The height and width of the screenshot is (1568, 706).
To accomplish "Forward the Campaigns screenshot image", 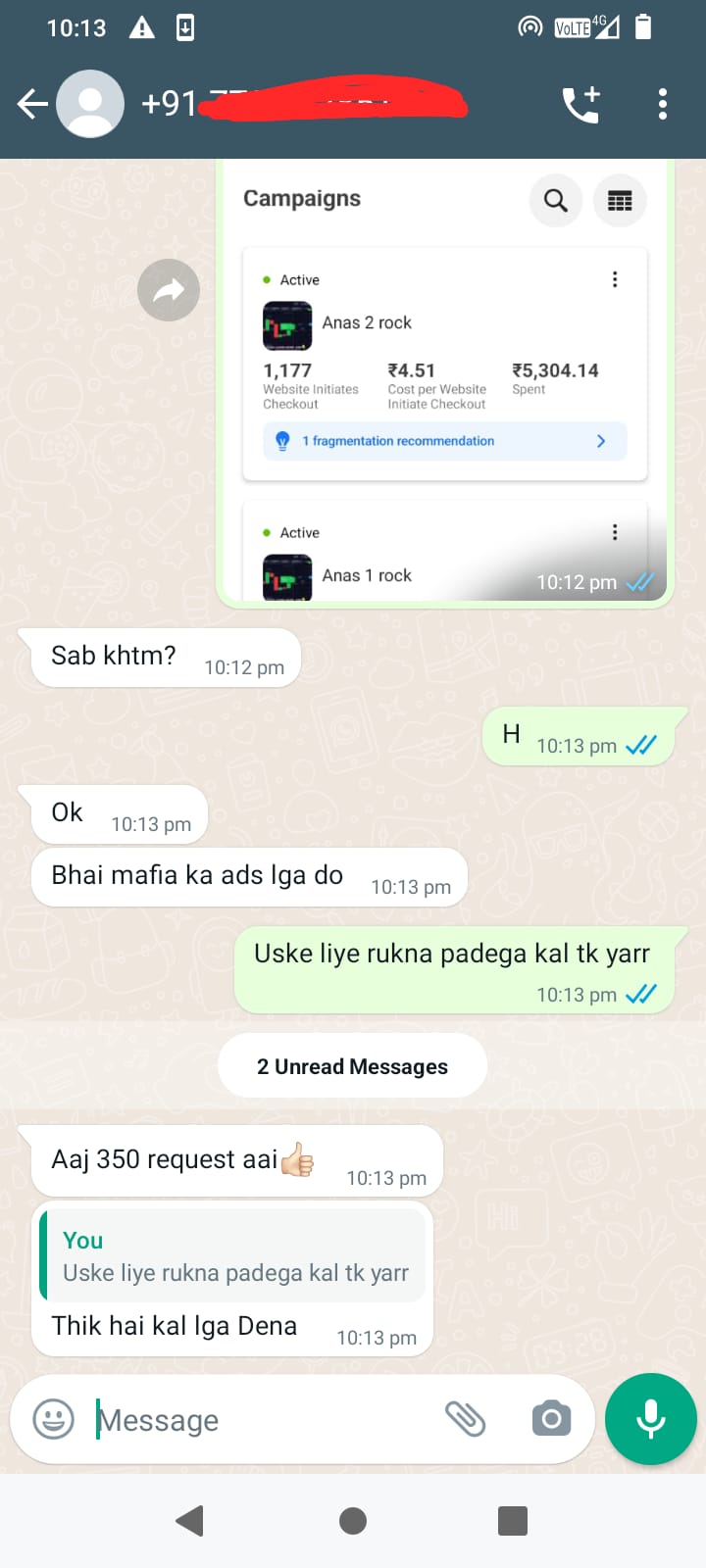I will pos(169,290).
